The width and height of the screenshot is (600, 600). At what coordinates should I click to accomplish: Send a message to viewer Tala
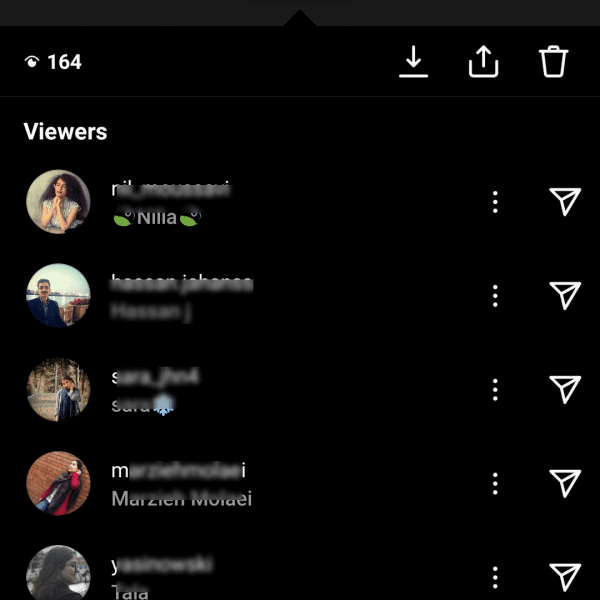point(565,576)
